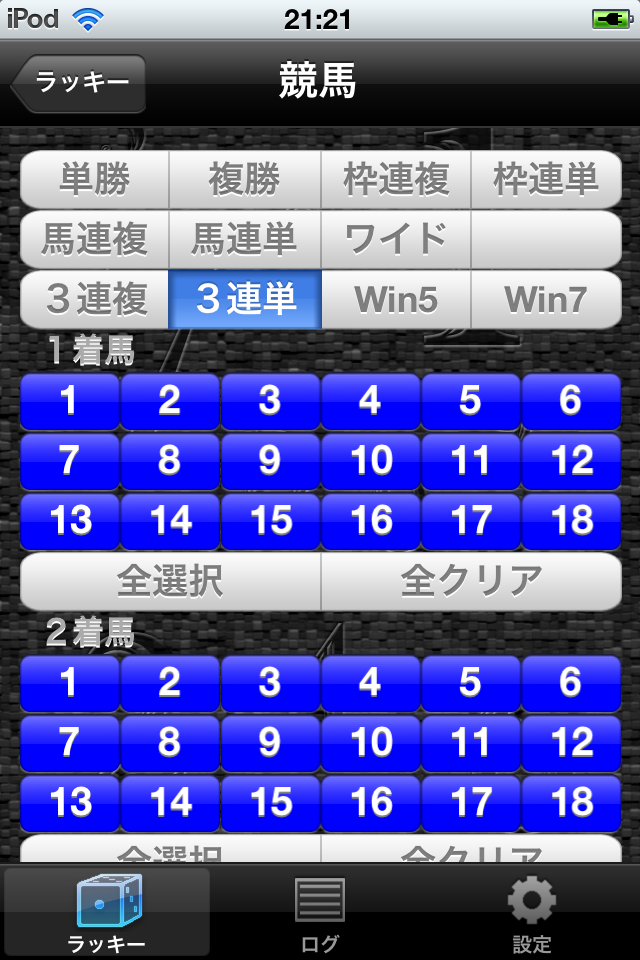The height and width of the screenshot is (960, 640).
Task: Switch to 枠連複 bet type
Action: tap(396, 180)
